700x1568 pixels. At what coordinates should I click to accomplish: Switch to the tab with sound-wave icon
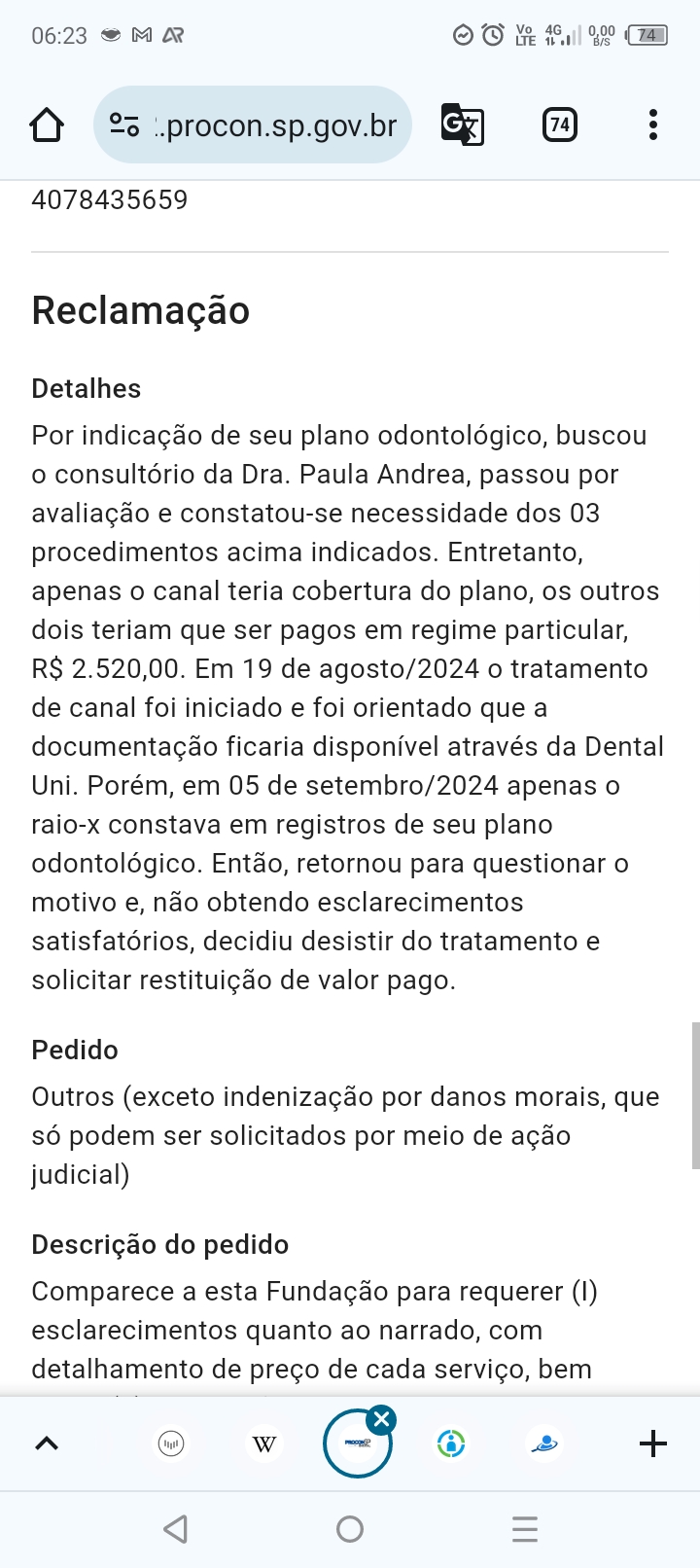pyautogui.click(x=171, y=1443)
